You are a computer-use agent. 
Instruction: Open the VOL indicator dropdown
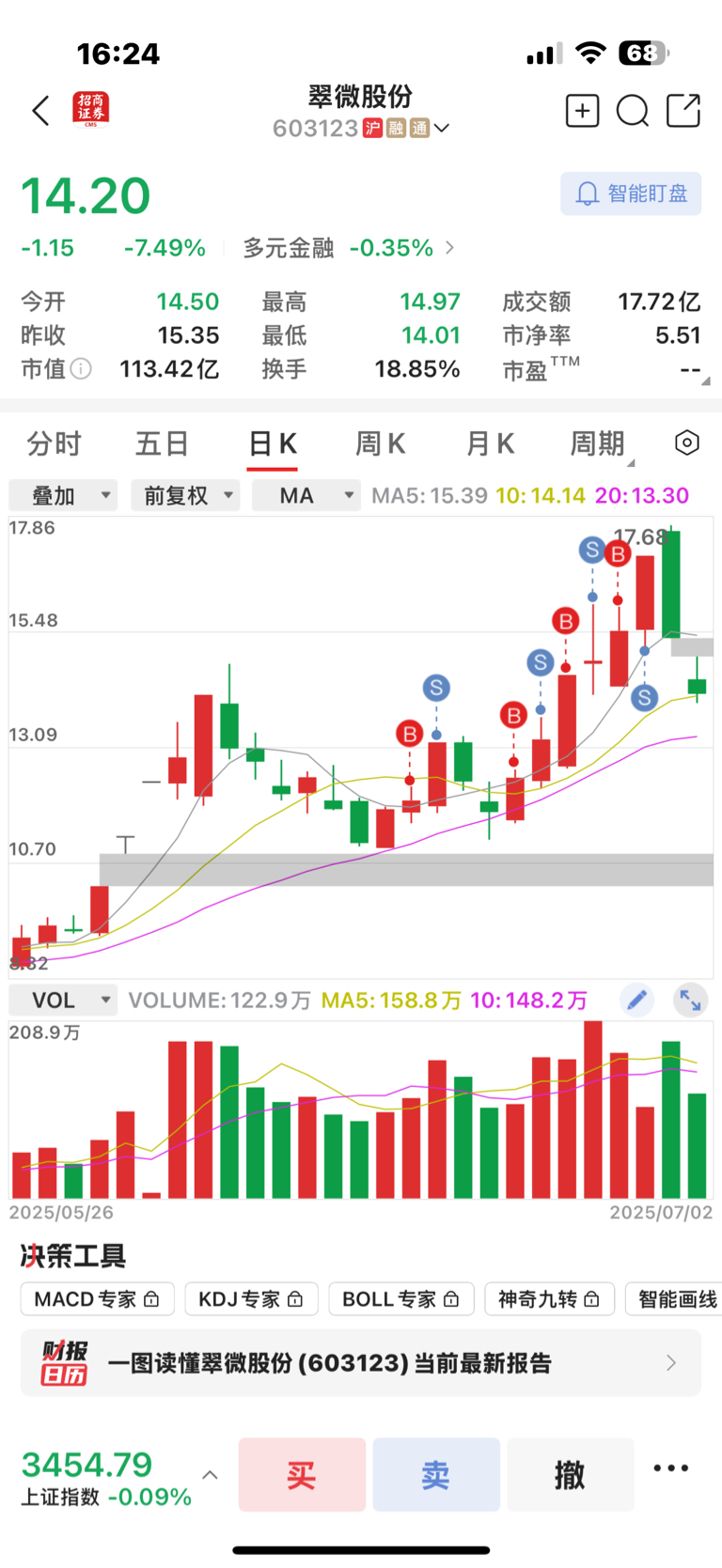(x=63, y=1000)
